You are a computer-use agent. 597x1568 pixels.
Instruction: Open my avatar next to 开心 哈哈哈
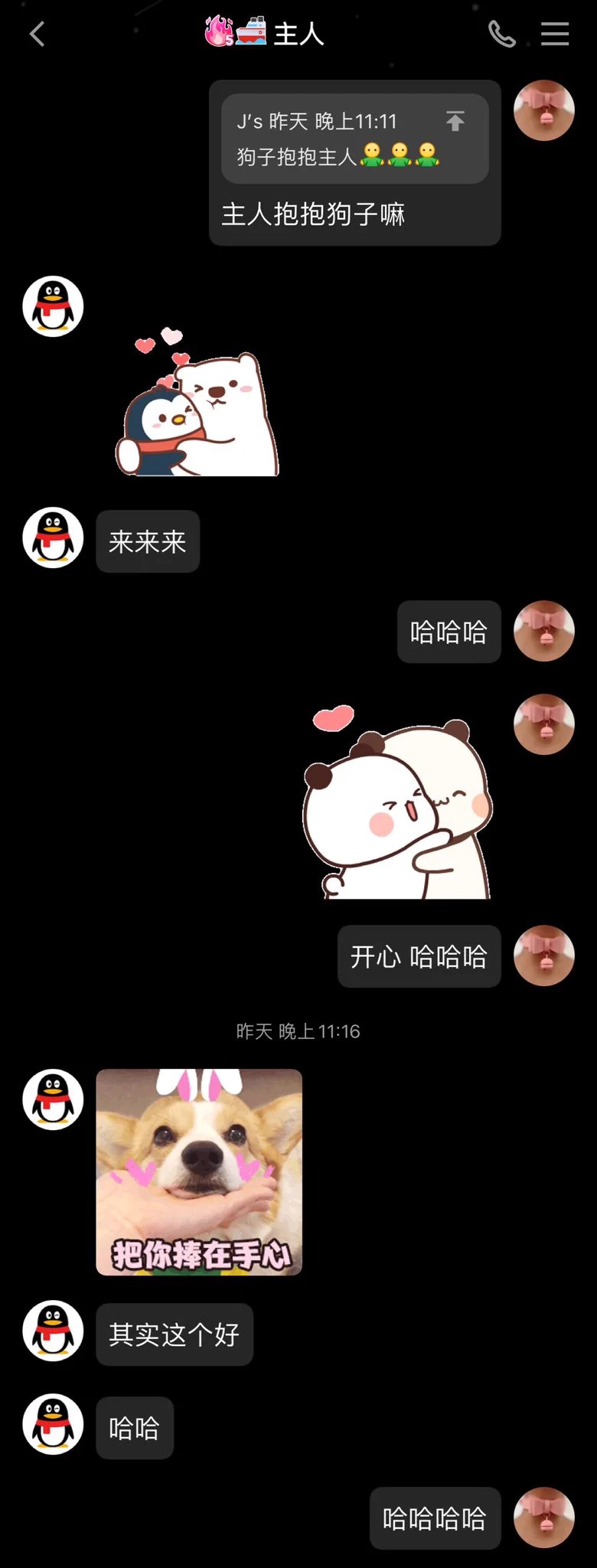tap(543, 955)
